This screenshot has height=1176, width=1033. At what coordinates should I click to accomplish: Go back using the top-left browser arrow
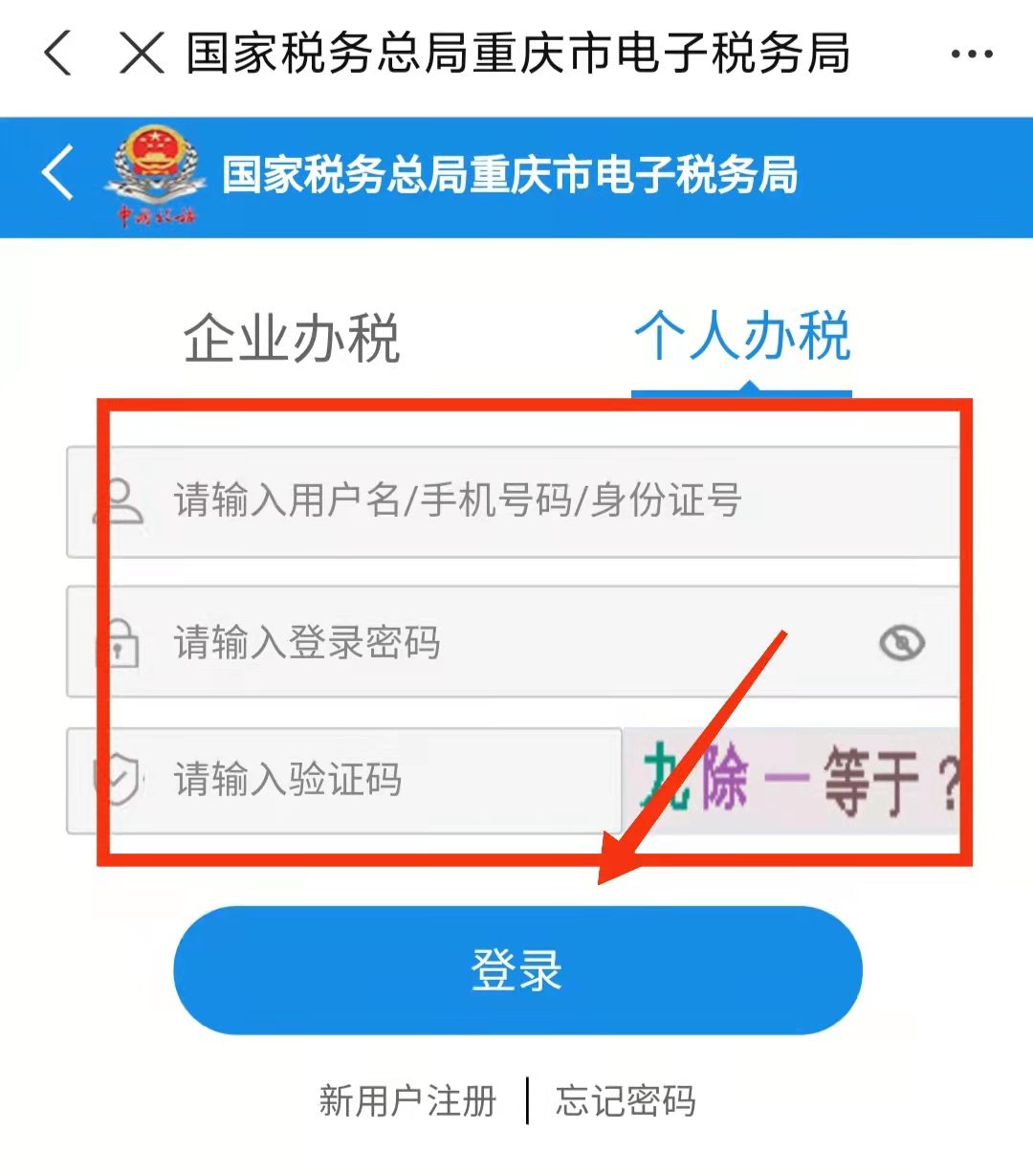click(58, 52)
